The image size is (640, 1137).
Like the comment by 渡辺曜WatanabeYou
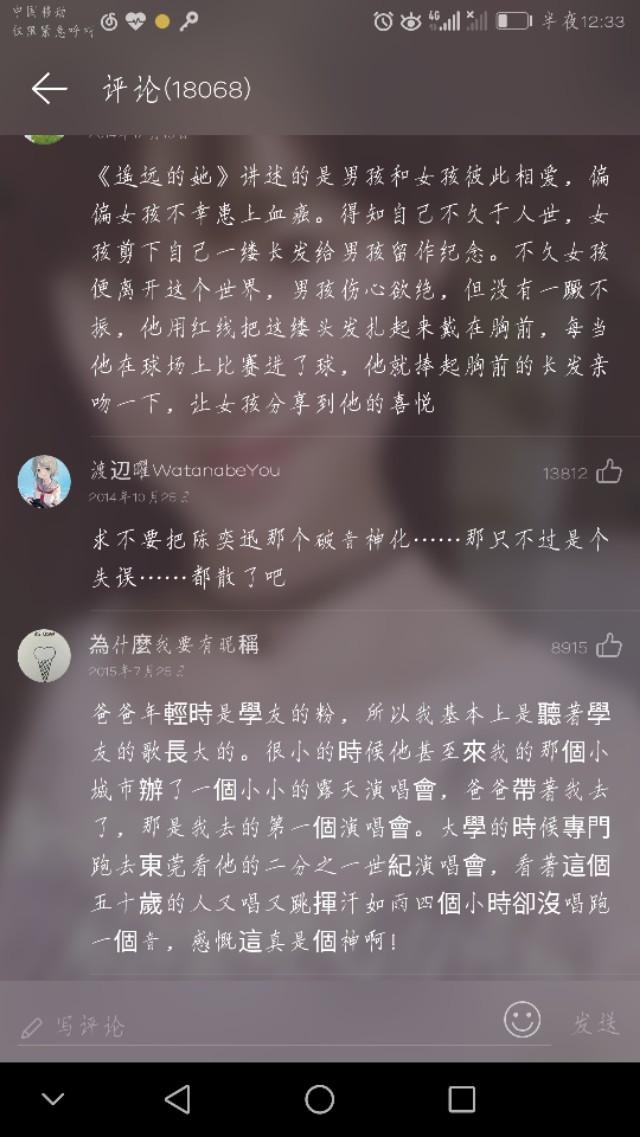pyautogui.click(x=609, y=472)
